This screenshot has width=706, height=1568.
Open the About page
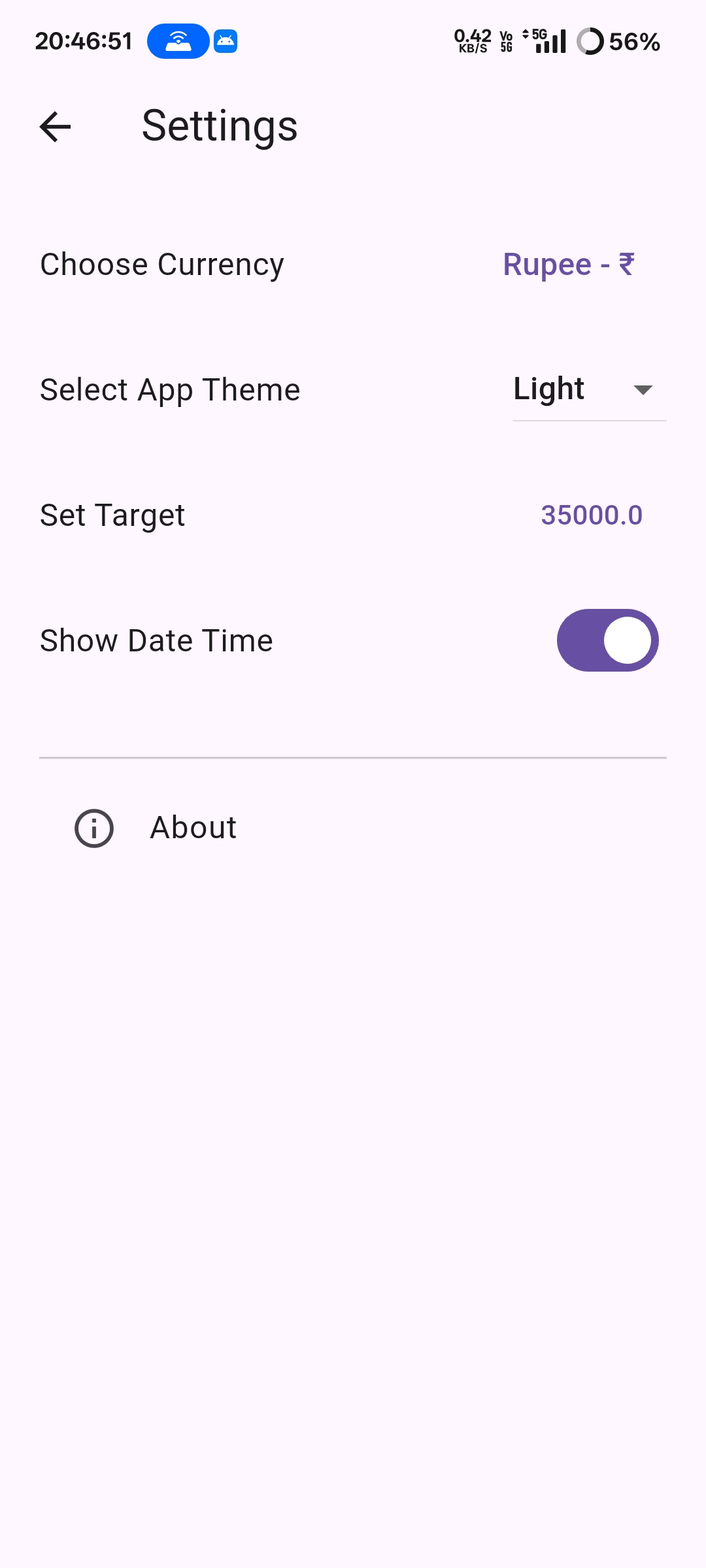(193, 828)
